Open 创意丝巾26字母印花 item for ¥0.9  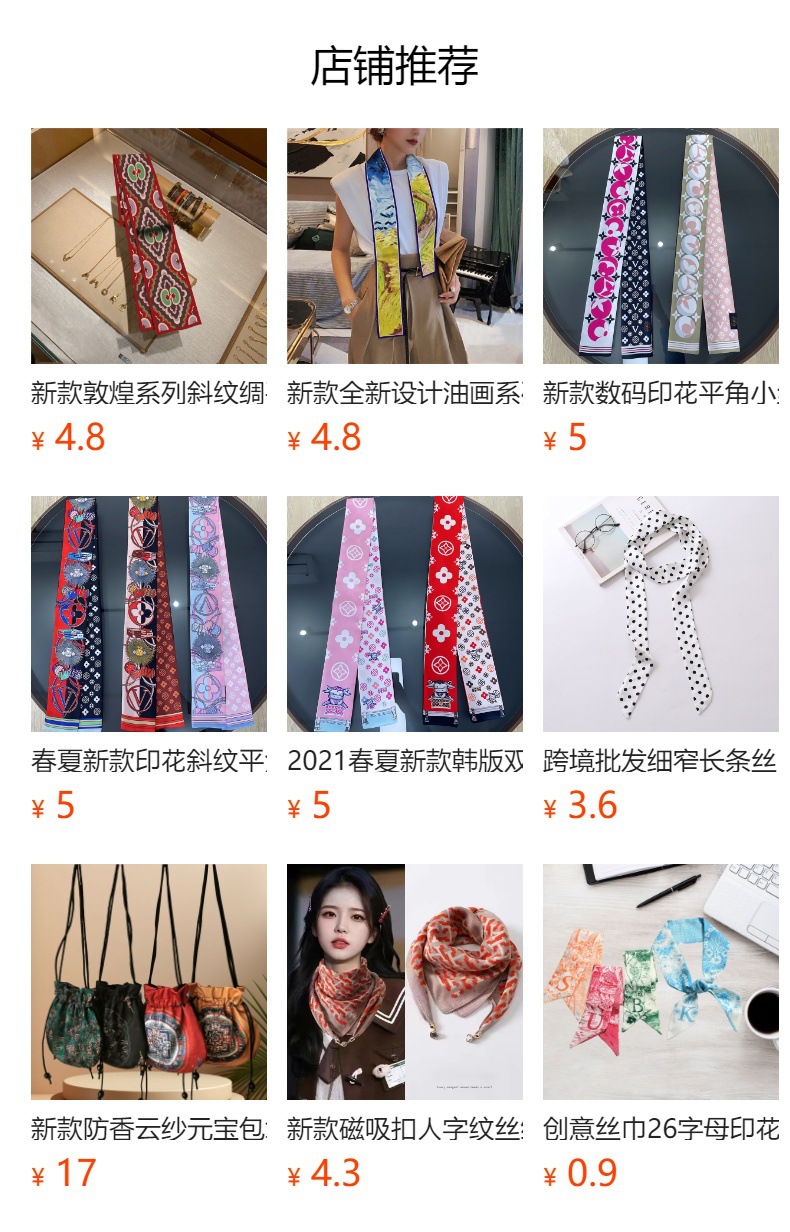[660, 982]
